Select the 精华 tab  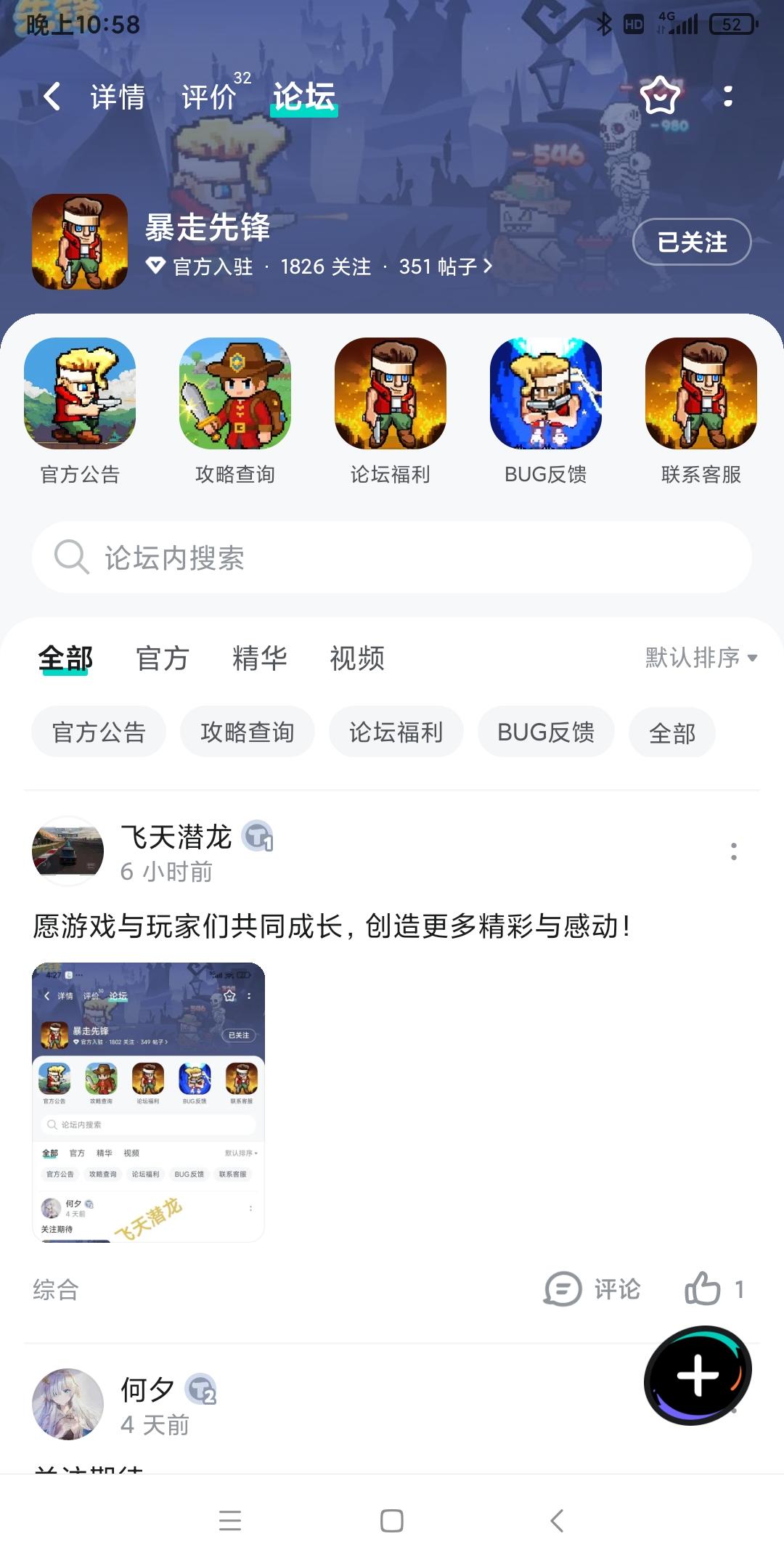point(258,658)
